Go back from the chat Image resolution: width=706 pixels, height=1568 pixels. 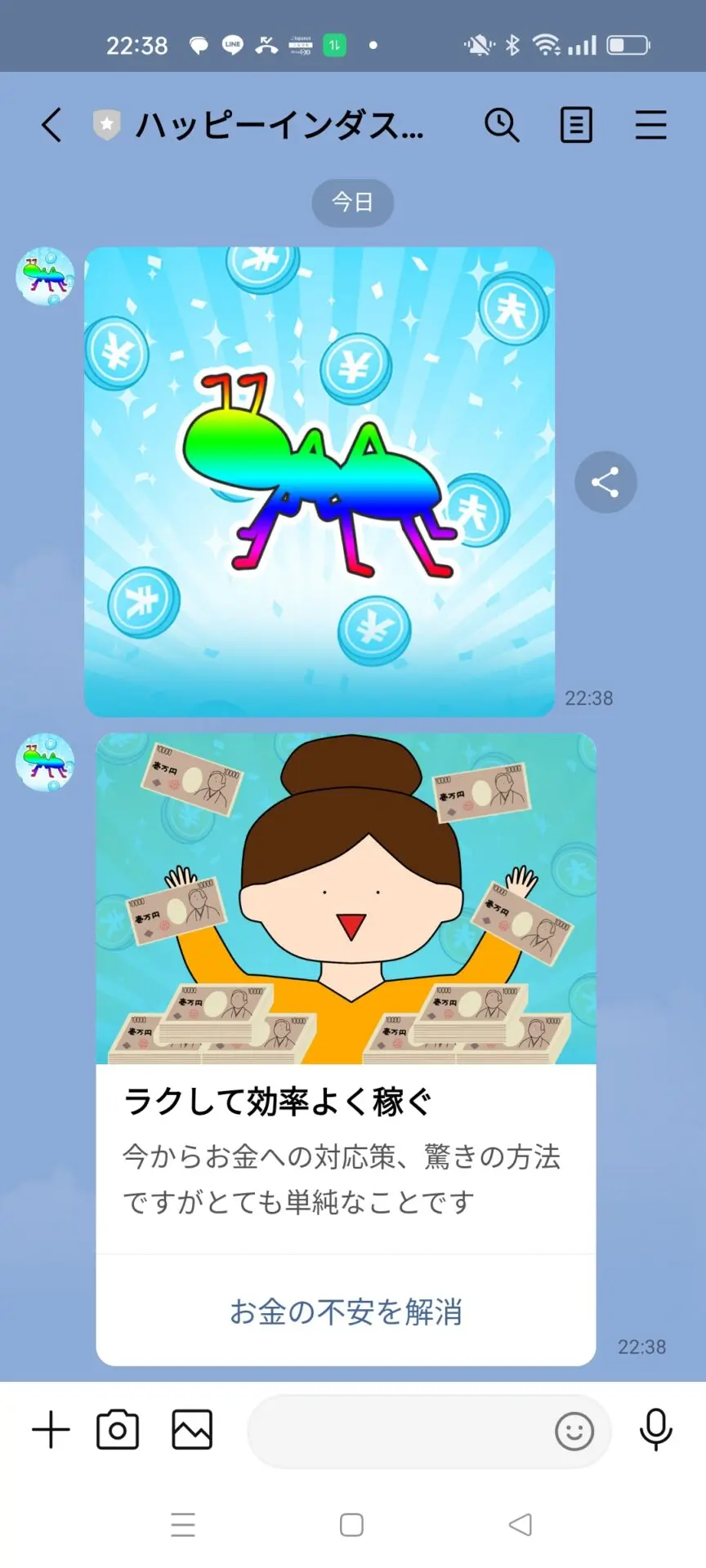click(51, 125)
